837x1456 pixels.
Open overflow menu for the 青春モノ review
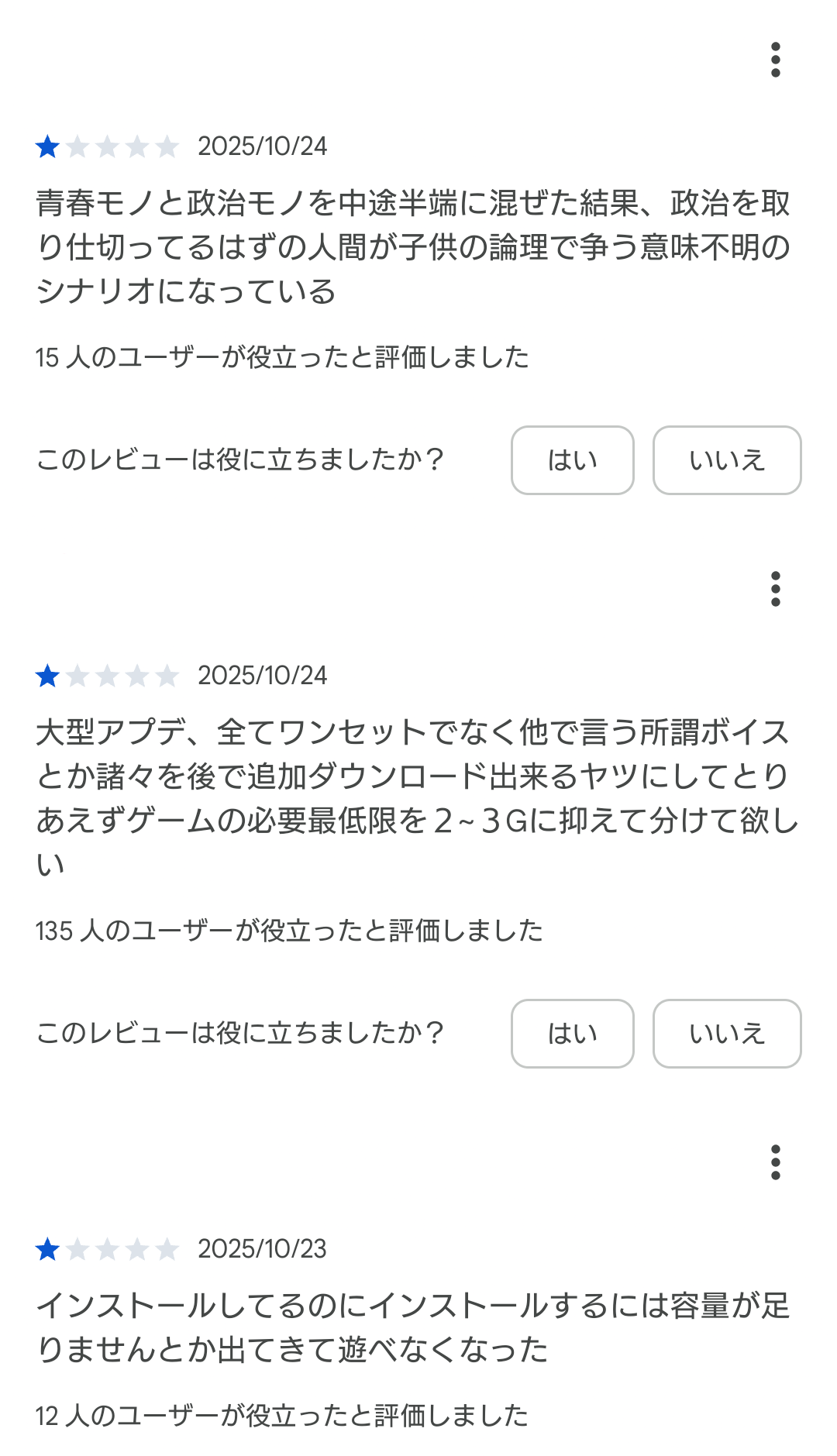[775, 60]
